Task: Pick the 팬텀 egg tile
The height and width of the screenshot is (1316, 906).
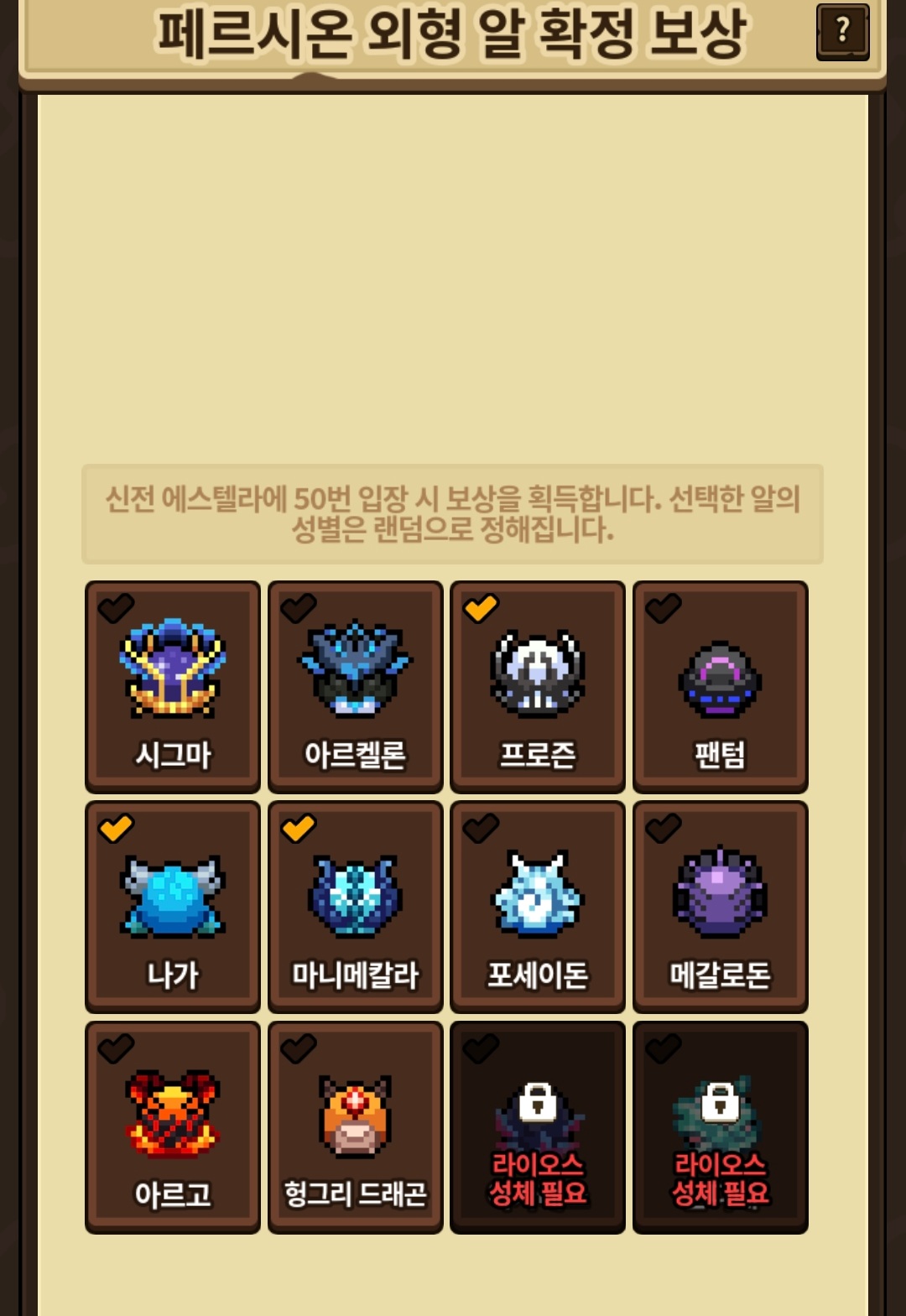Action: (721, 687)
